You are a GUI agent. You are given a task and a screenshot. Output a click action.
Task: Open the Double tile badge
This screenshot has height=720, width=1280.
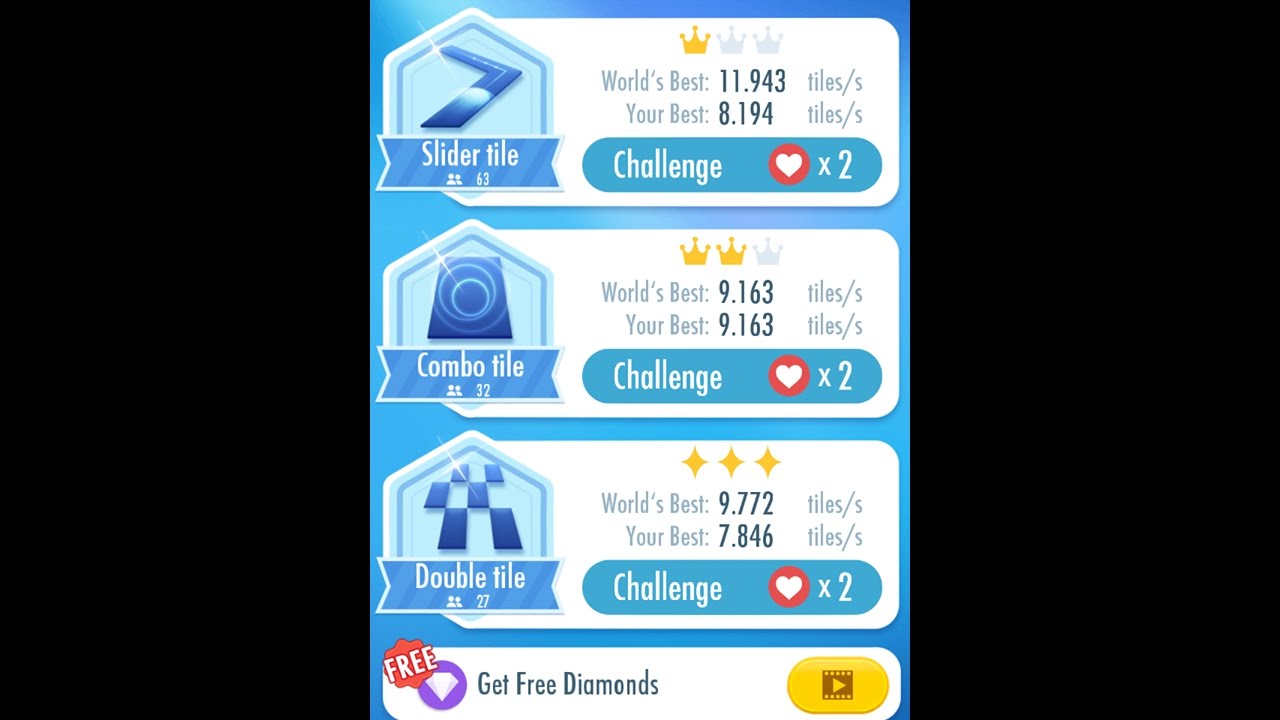(469, 527)
